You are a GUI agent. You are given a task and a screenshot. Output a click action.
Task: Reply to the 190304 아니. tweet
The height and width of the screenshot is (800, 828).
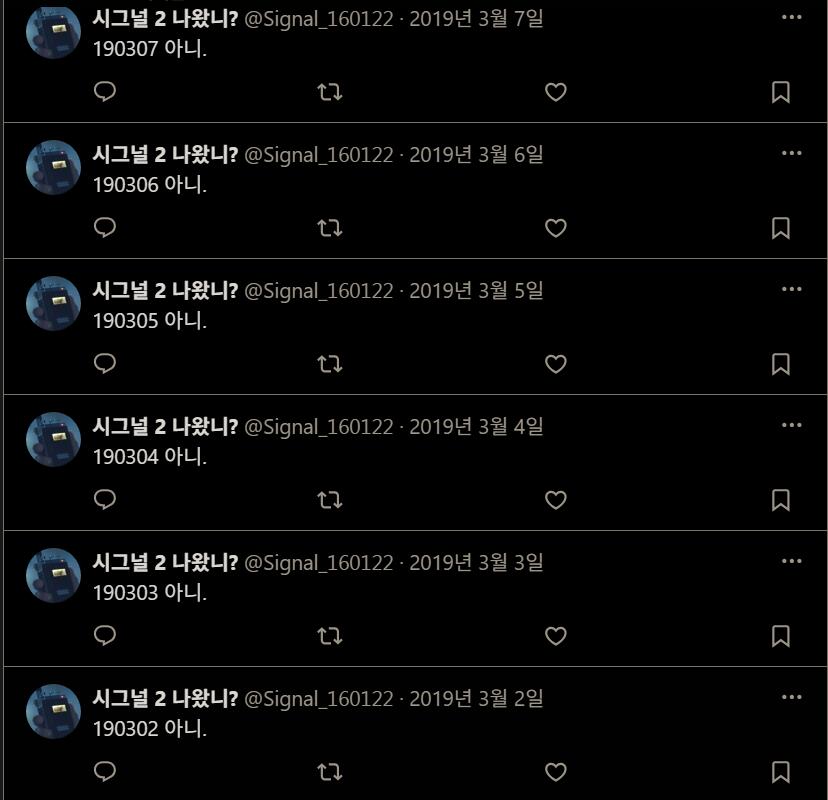click(x=105, y=500)
